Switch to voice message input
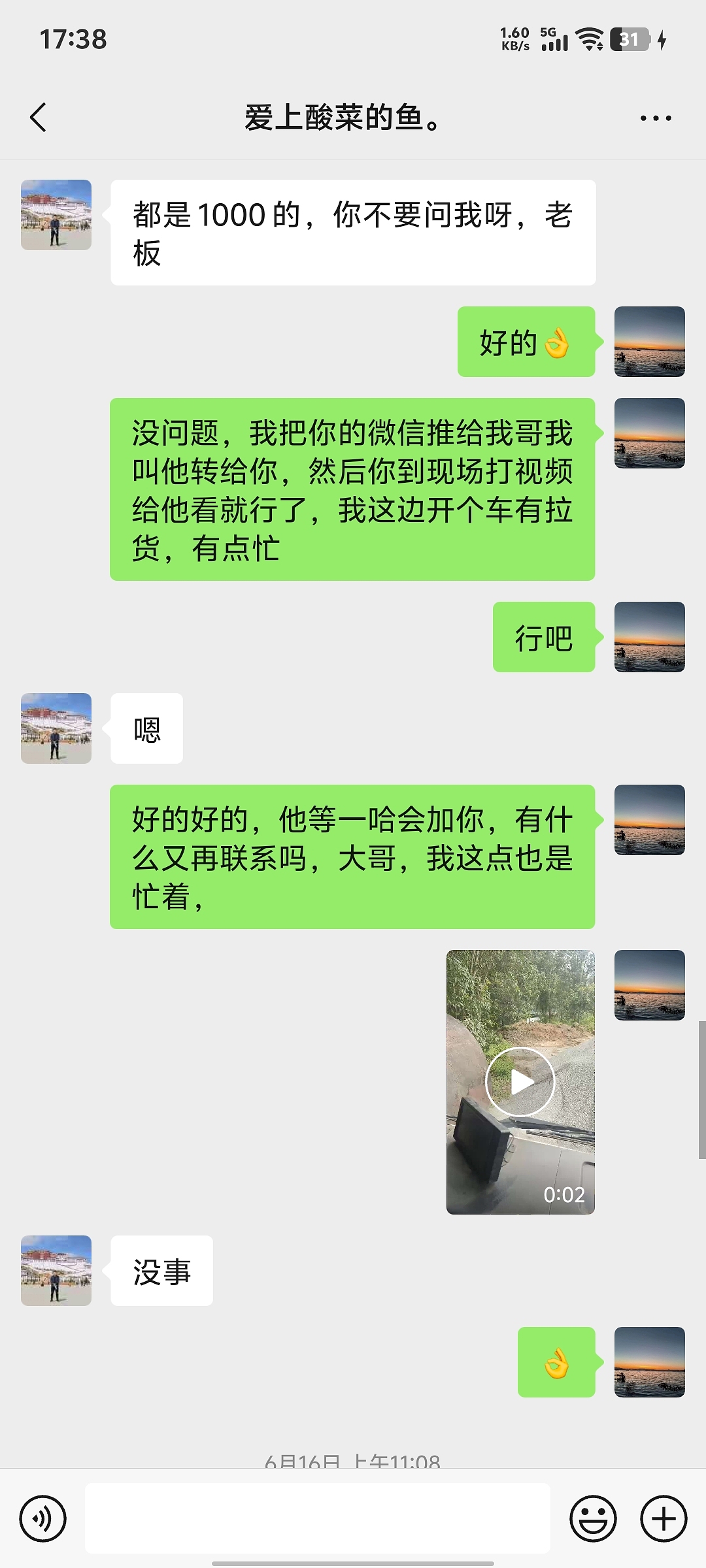The image size is (706, 1568). [43, 1519]
